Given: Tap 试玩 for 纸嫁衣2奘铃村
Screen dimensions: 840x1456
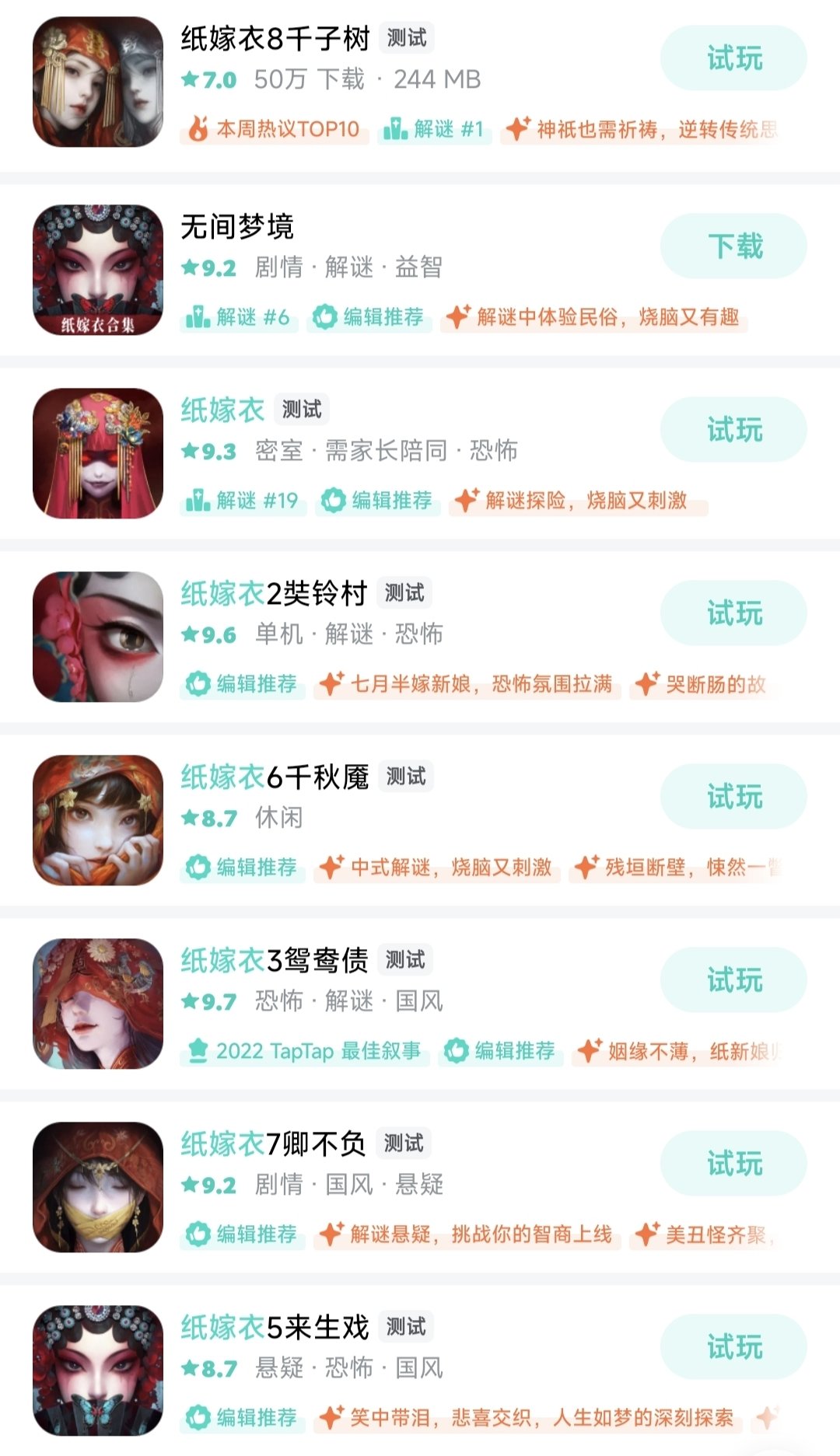Looking at the screenshot, I should tap(733, 613).
